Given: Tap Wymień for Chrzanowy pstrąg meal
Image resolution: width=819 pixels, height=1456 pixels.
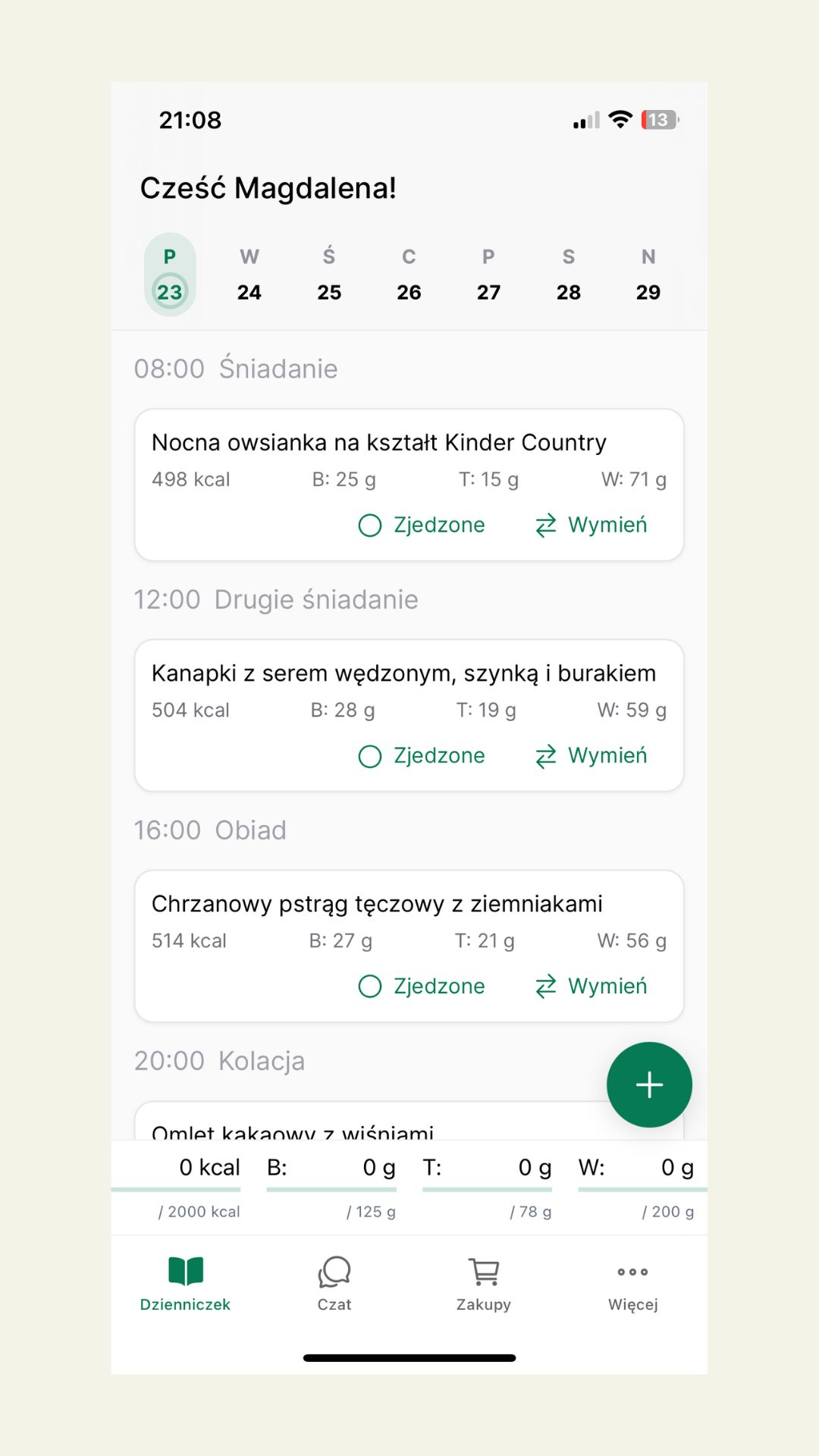Looking at the screenshot, I should pos(591,986).
